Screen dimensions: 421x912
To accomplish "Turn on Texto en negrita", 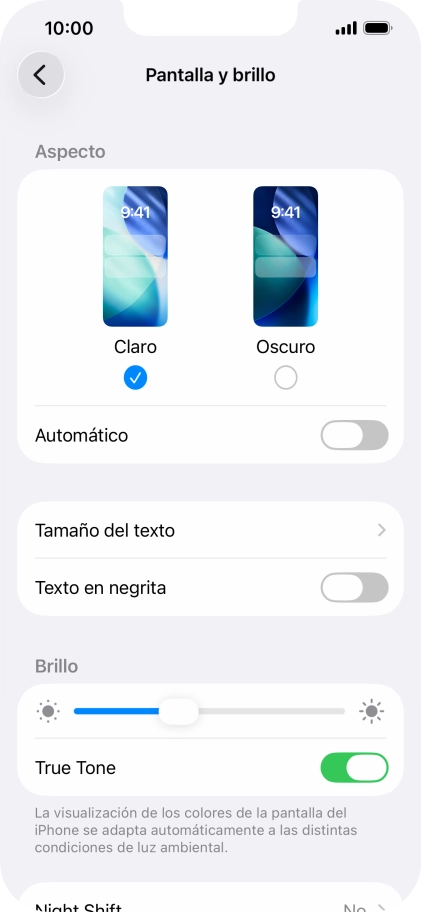I will (x=354, y=587).
